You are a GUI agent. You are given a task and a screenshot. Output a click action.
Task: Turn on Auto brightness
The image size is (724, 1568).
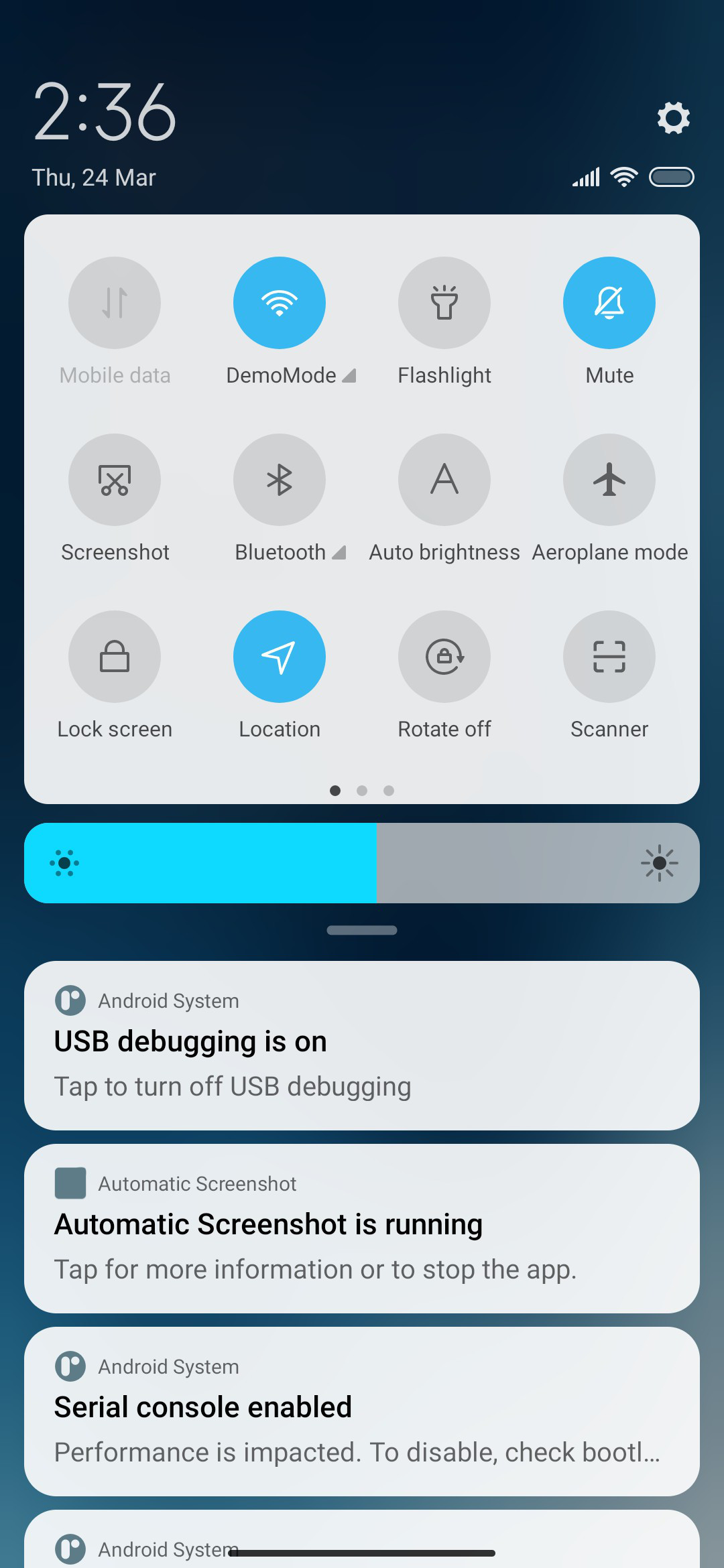pos(444,480)
